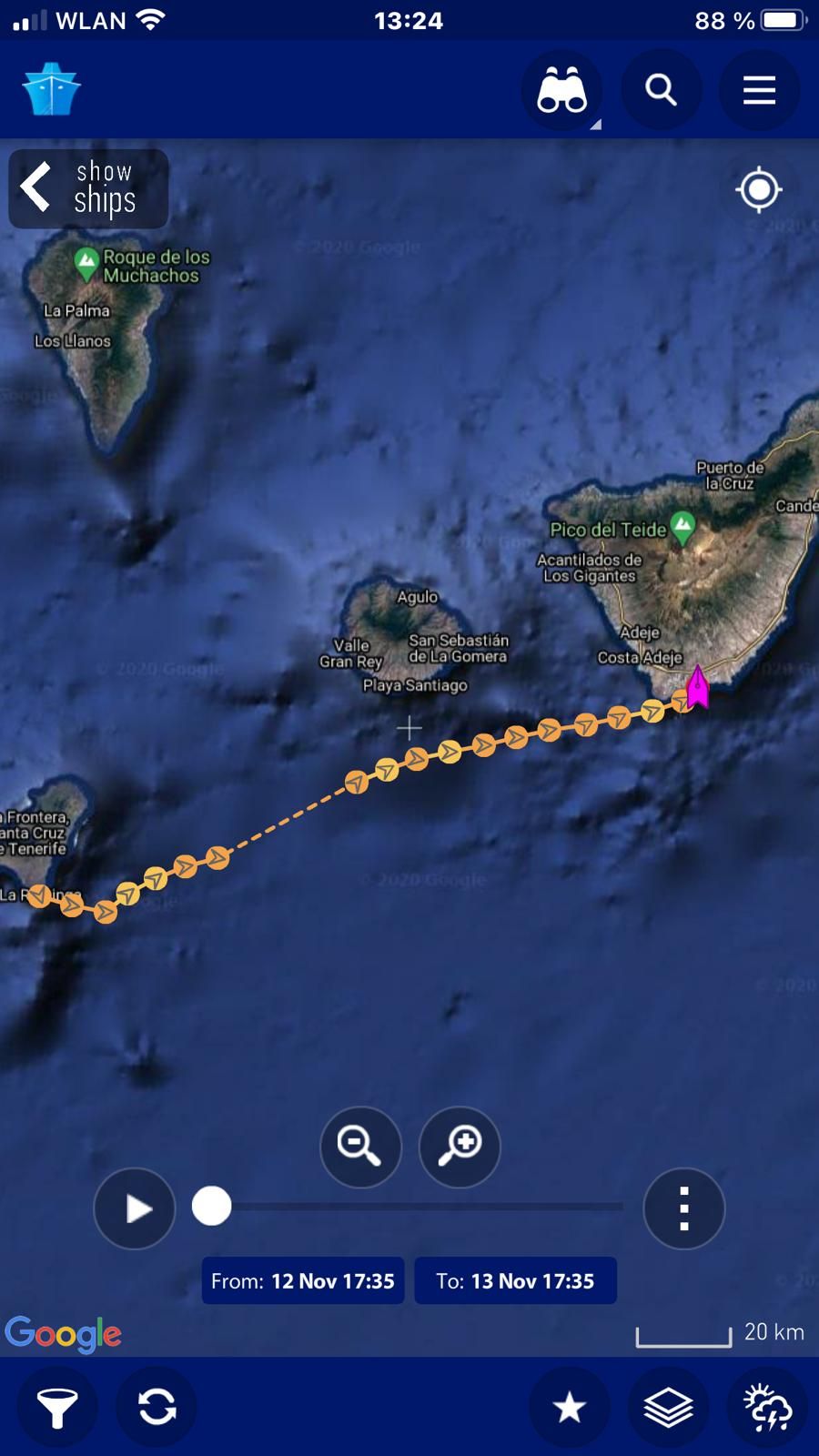Open the three-dot track options
Image resolution: width=819 pixels, height=1456 pixels.
point(684,1208)
